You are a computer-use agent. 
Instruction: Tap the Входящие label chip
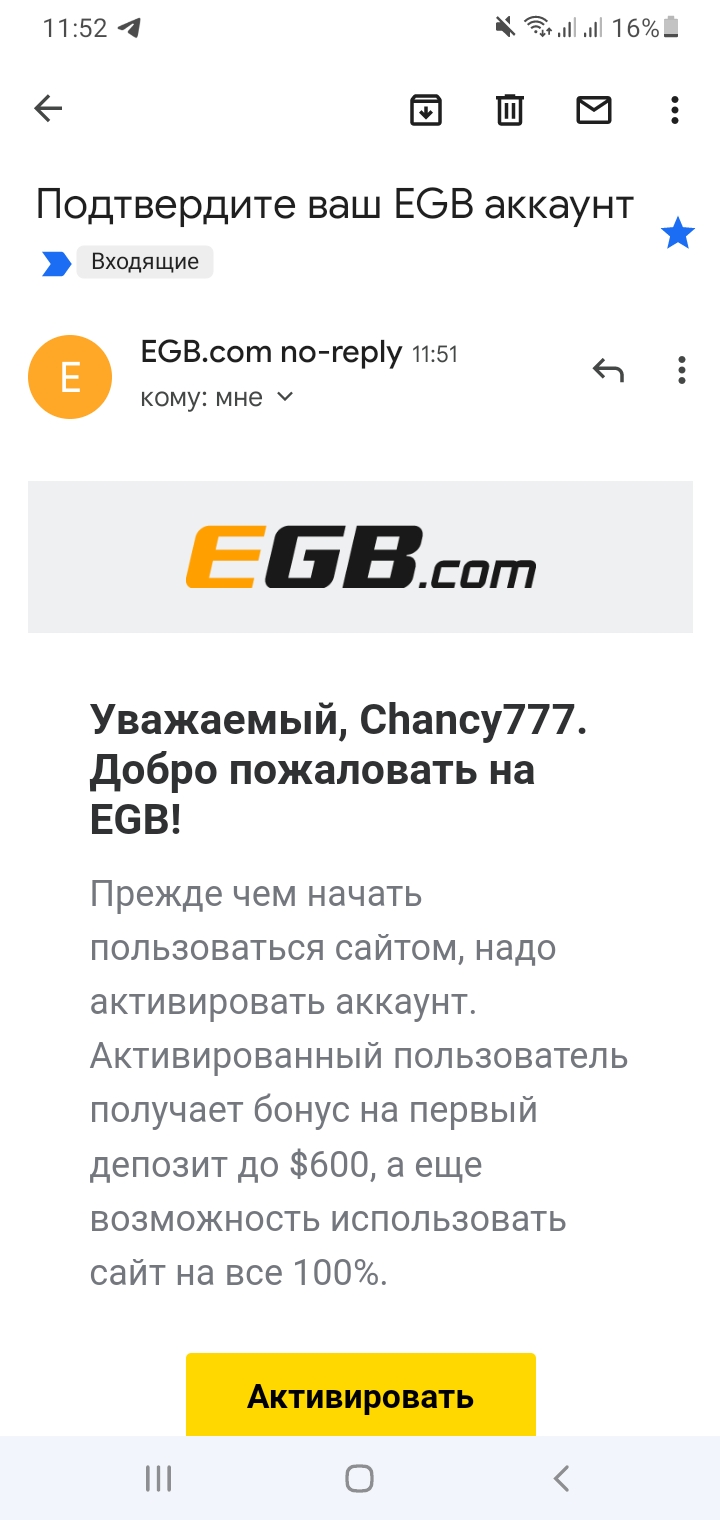tap(145, 262)
